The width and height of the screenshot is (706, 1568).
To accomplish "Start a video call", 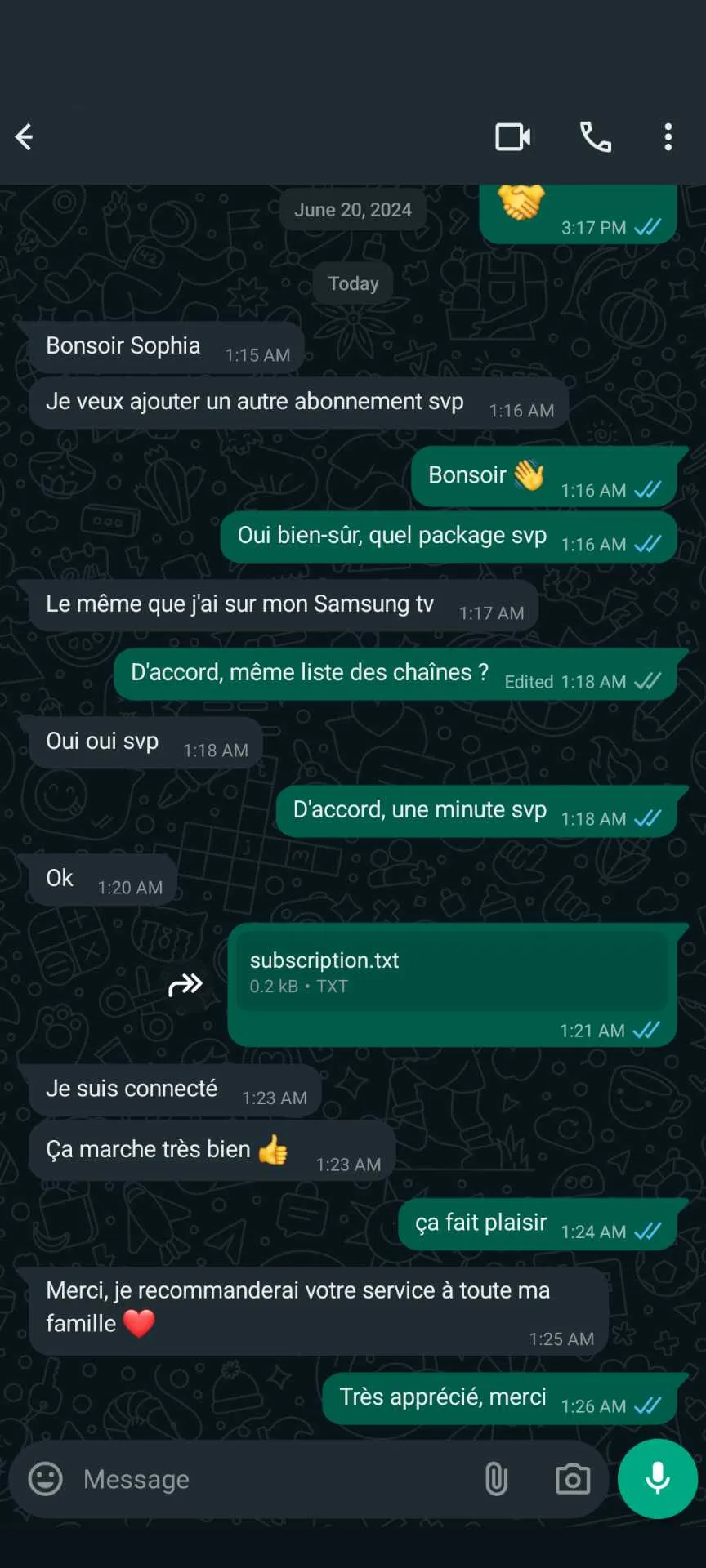I will tap(513, 137).
